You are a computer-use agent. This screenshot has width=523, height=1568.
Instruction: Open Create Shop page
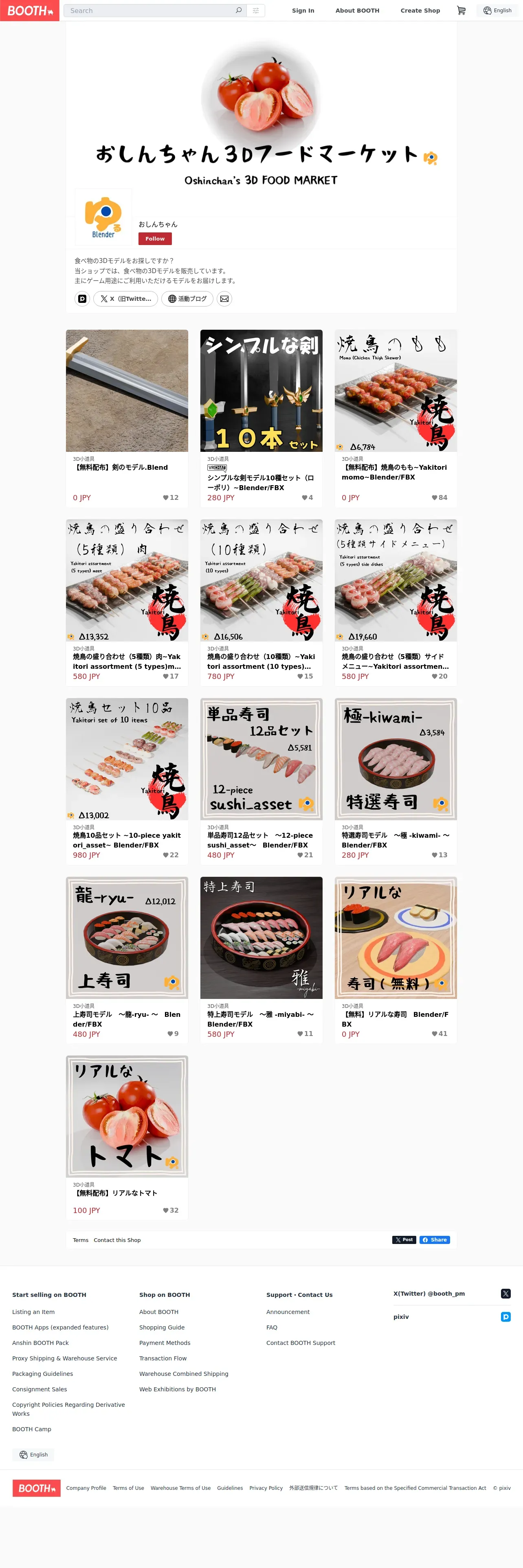click(x=420, y=10)
